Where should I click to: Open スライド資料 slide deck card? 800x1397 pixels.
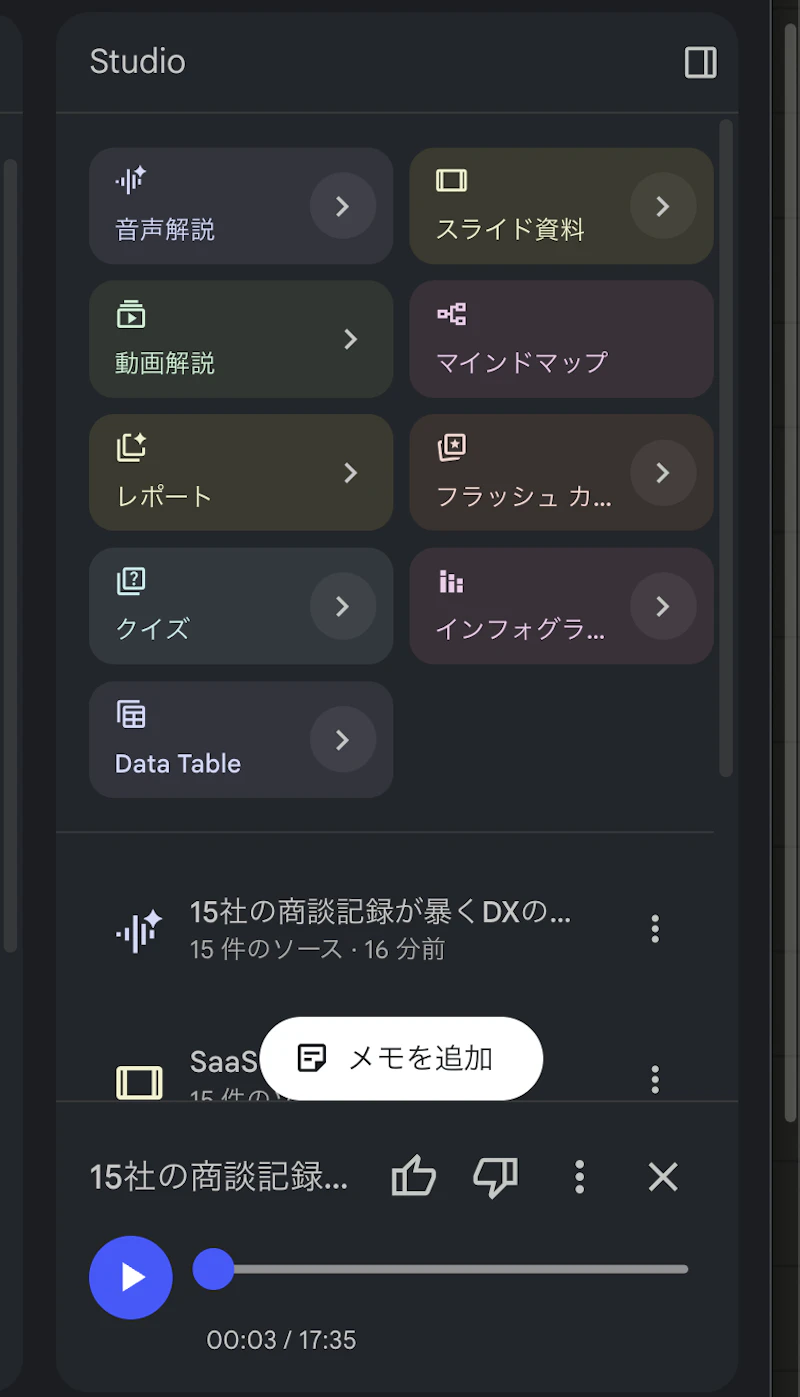coord(520,207)
